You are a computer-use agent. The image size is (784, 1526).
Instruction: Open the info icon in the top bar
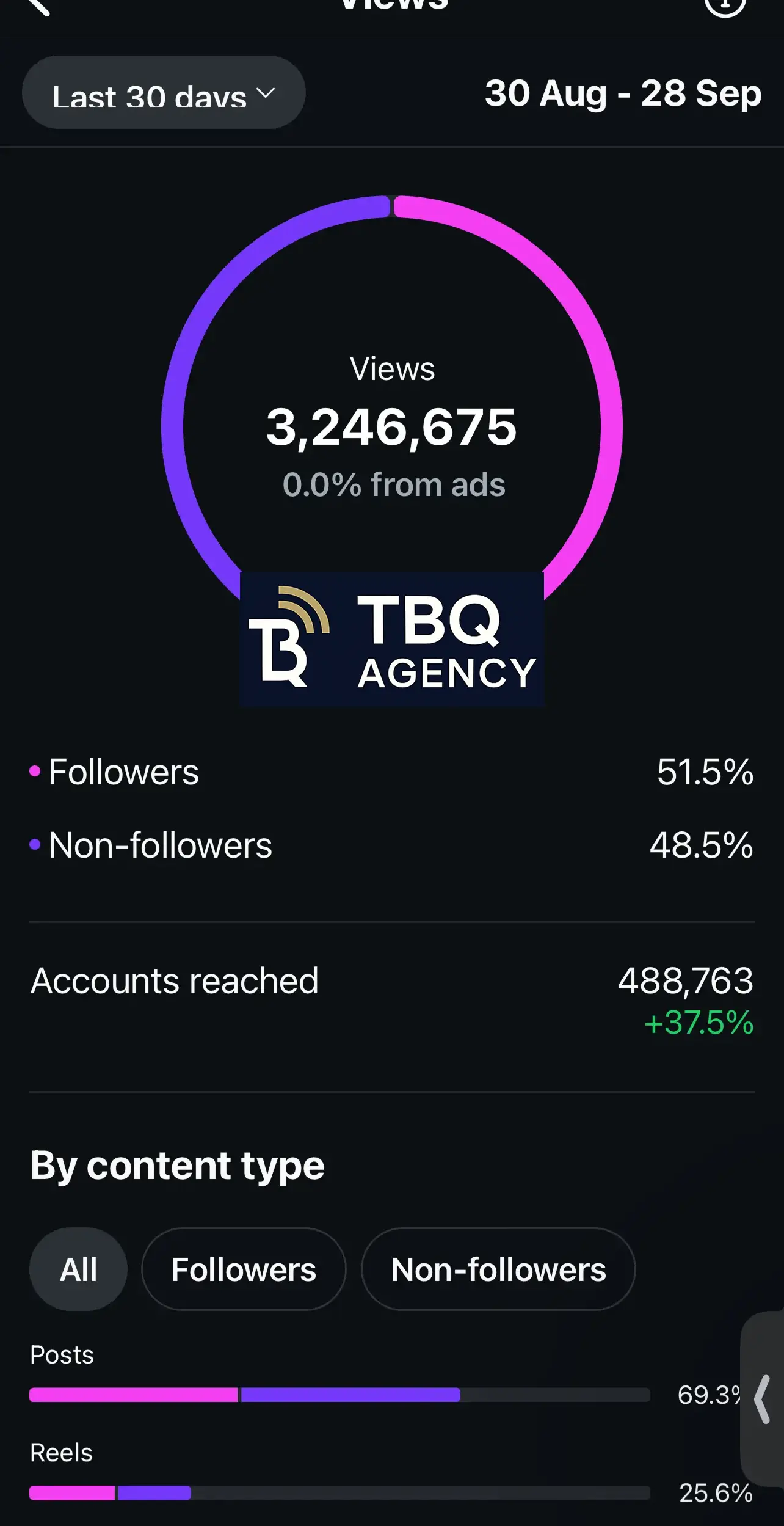725,5
